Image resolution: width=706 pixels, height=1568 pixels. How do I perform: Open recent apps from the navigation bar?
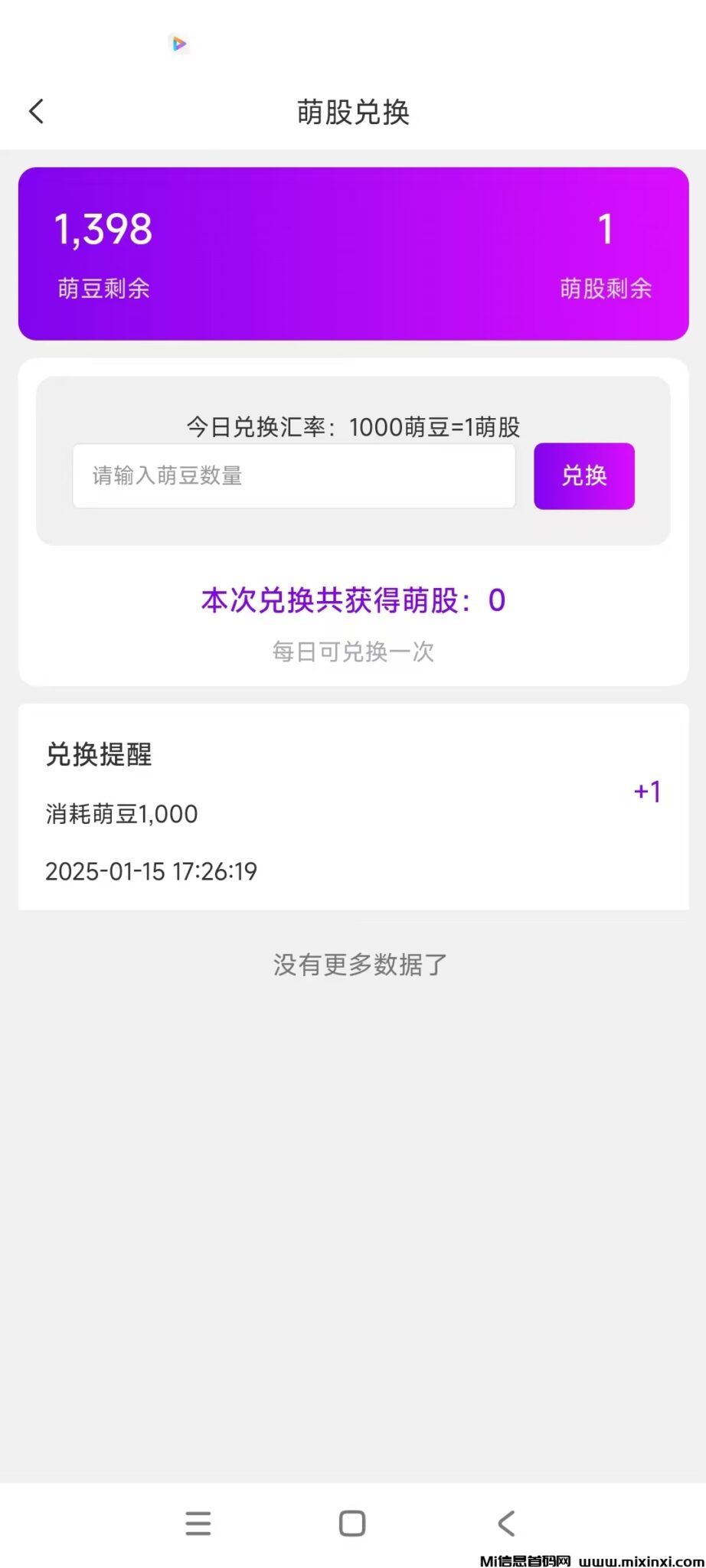click(x=198, y=1524)
